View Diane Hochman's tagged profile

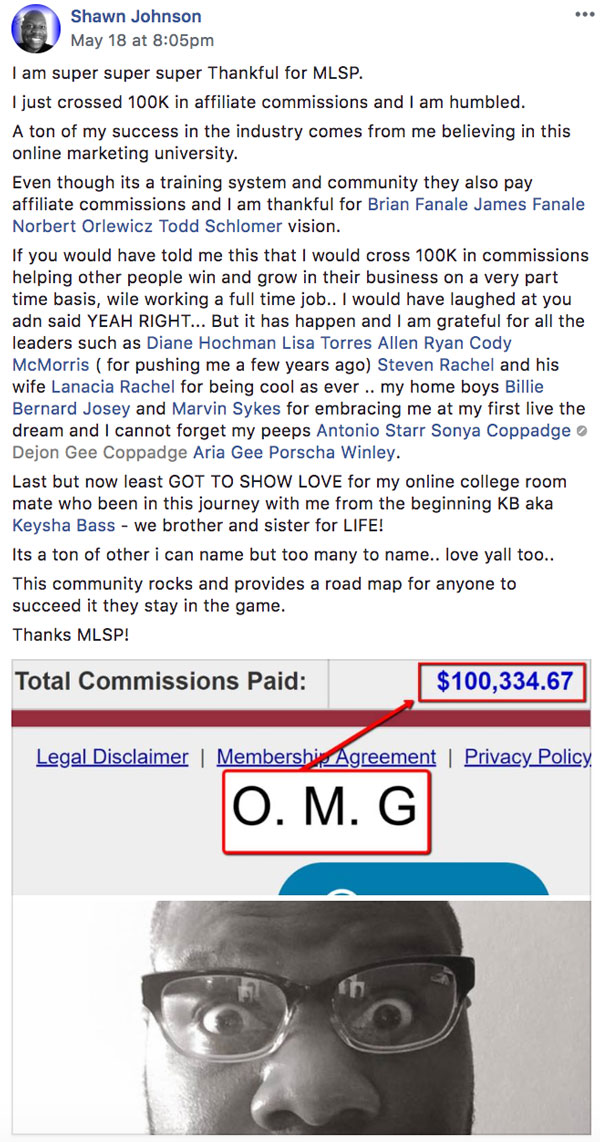point(212,343)
